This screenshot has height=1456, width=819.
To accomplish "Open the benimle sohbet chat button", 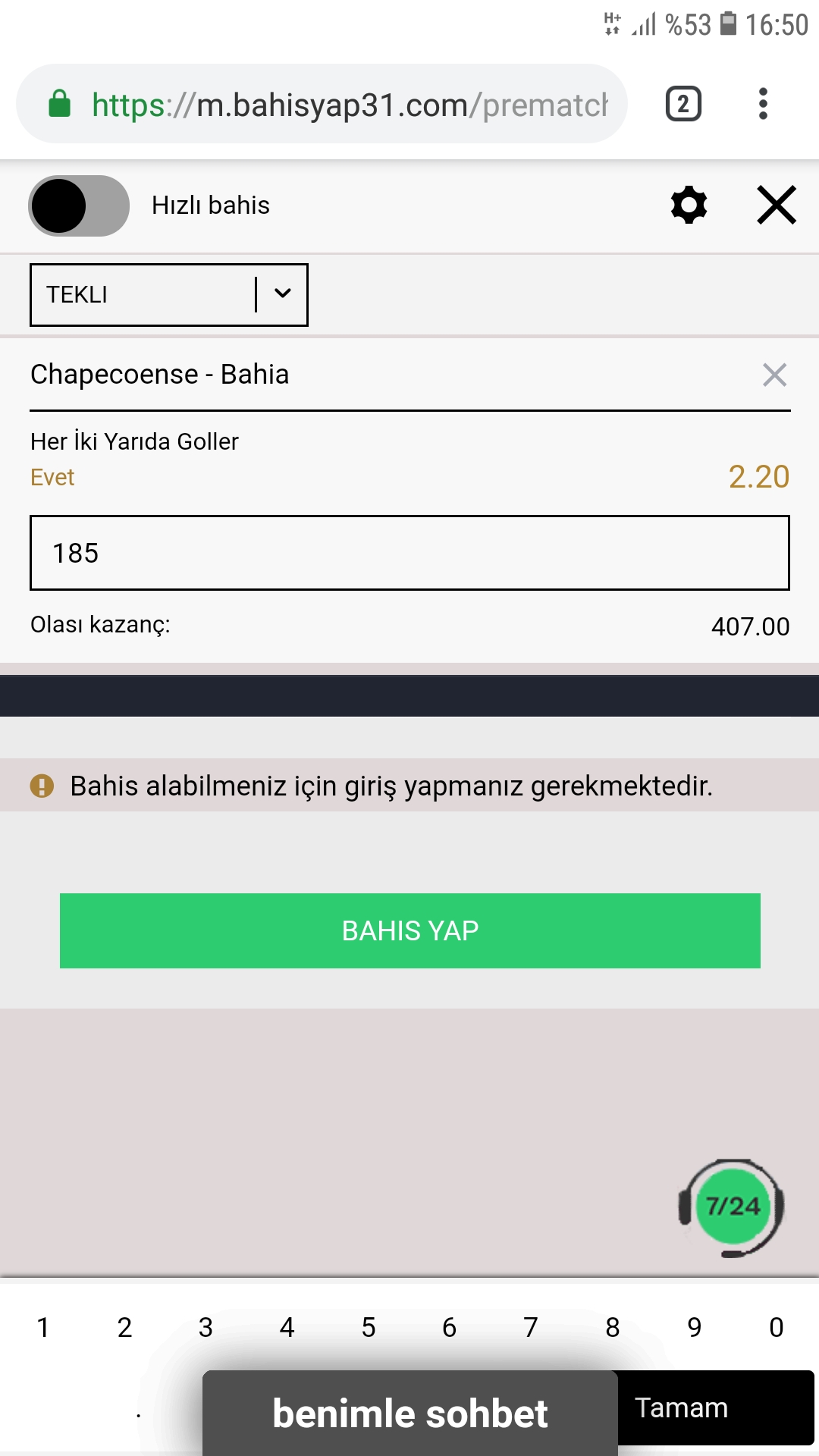I will [410, 1413].
